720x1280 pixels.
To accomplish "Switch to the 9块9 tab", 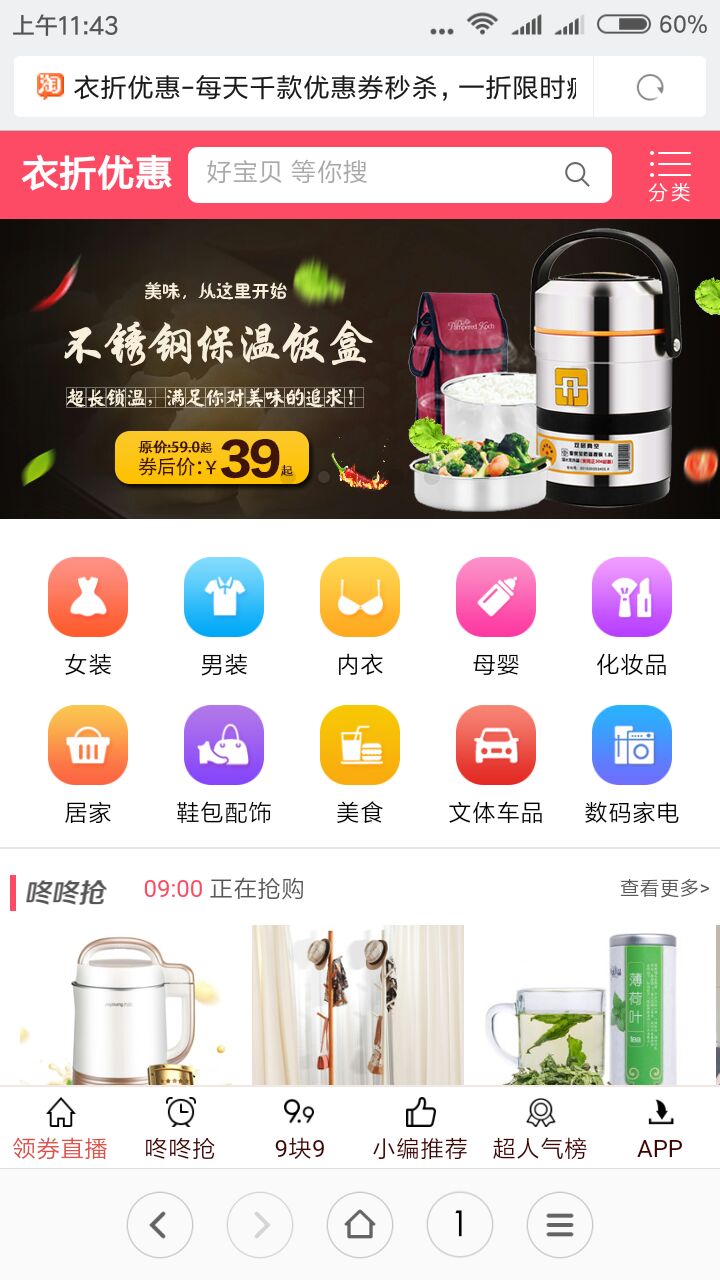I will [x=300, y=1128].
